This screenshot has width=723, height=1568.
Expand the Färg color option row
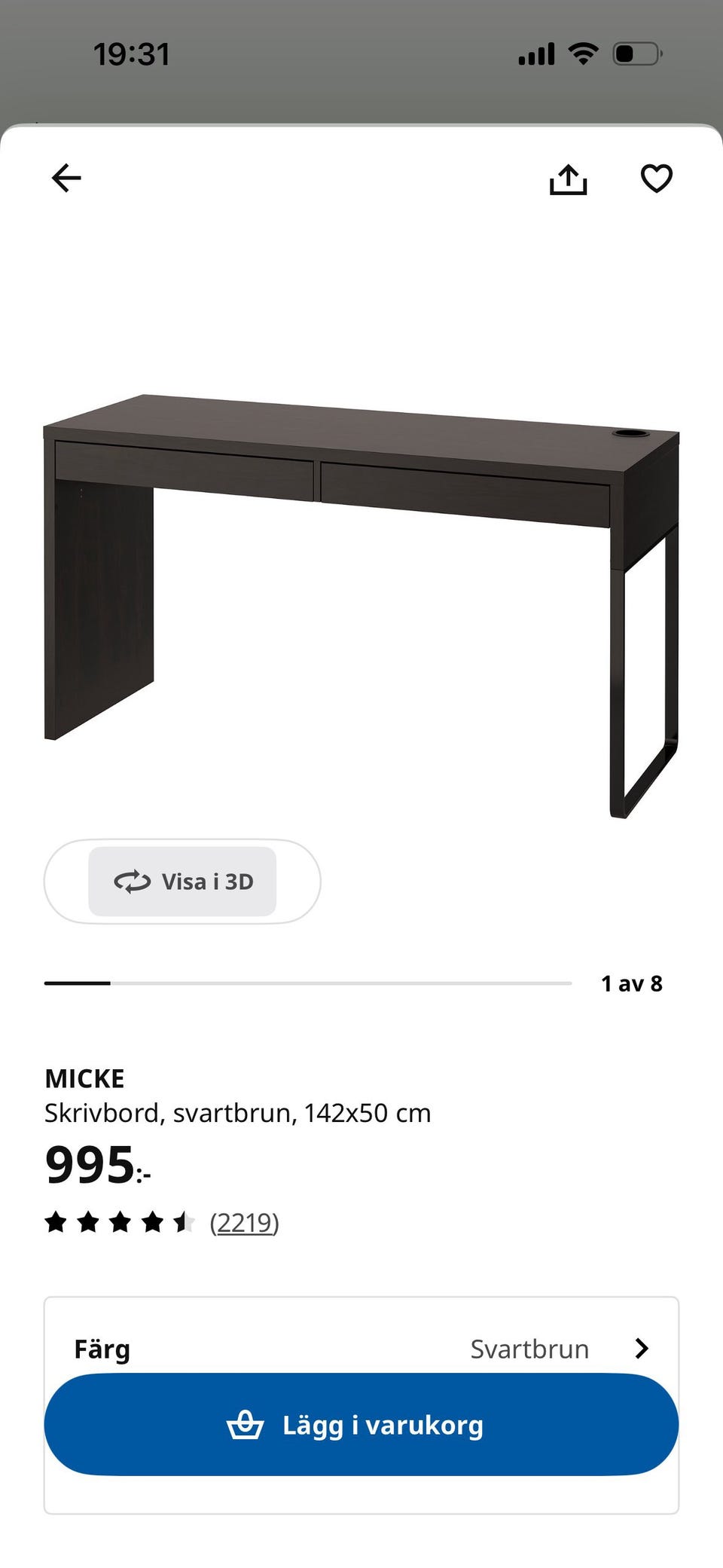pyautogui.click(x=361, y=1349)
